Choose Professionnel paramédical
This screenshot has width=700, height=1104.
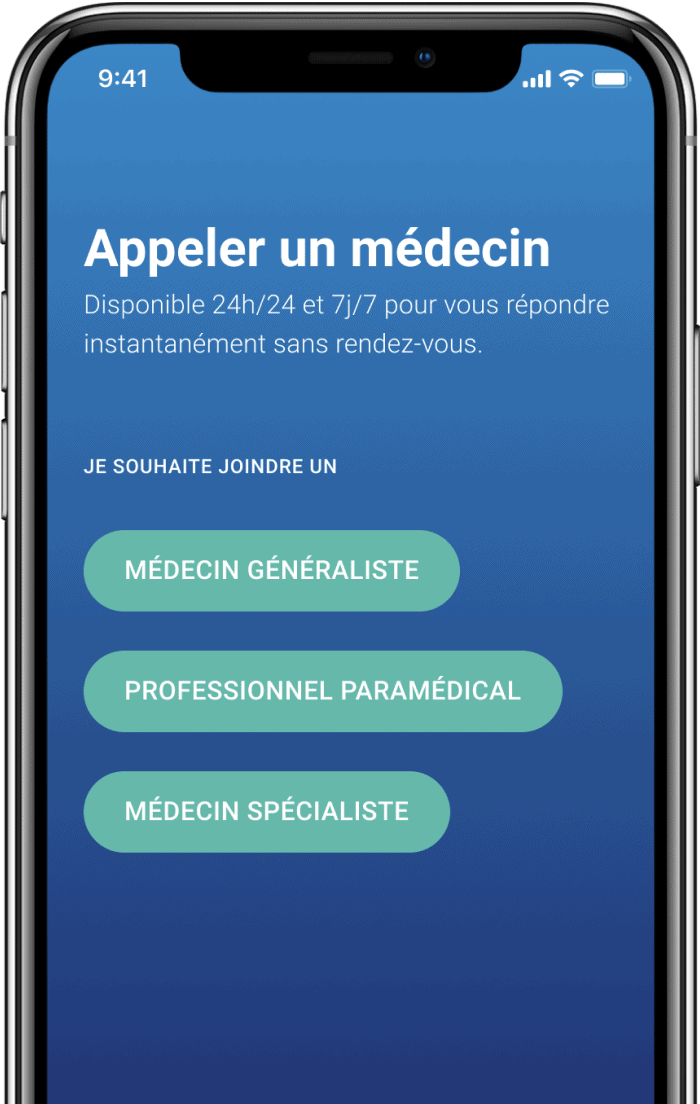click(x=322, y=691)
